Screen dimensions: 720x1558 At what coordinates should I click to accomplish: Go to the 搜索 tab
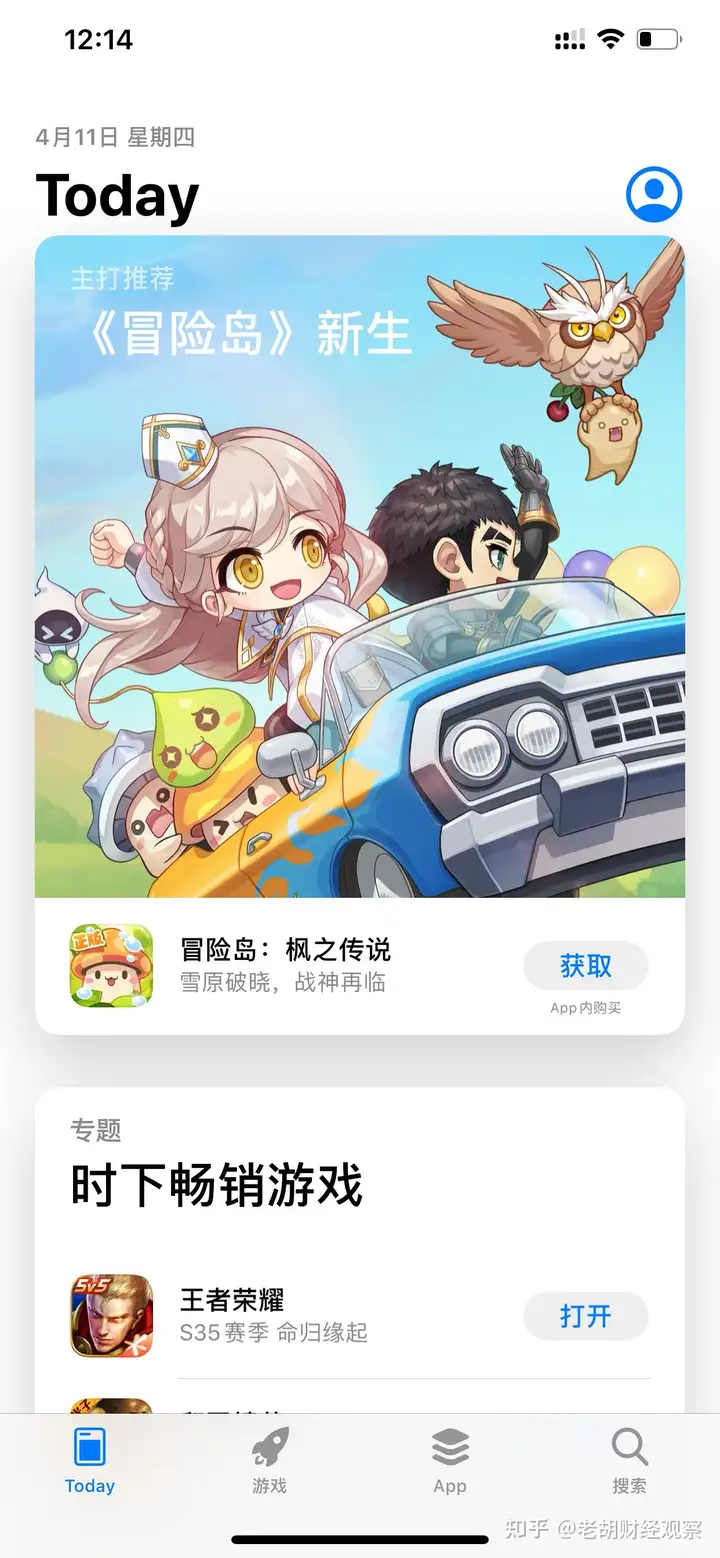pyautogui.click(x=630, y=1460)
